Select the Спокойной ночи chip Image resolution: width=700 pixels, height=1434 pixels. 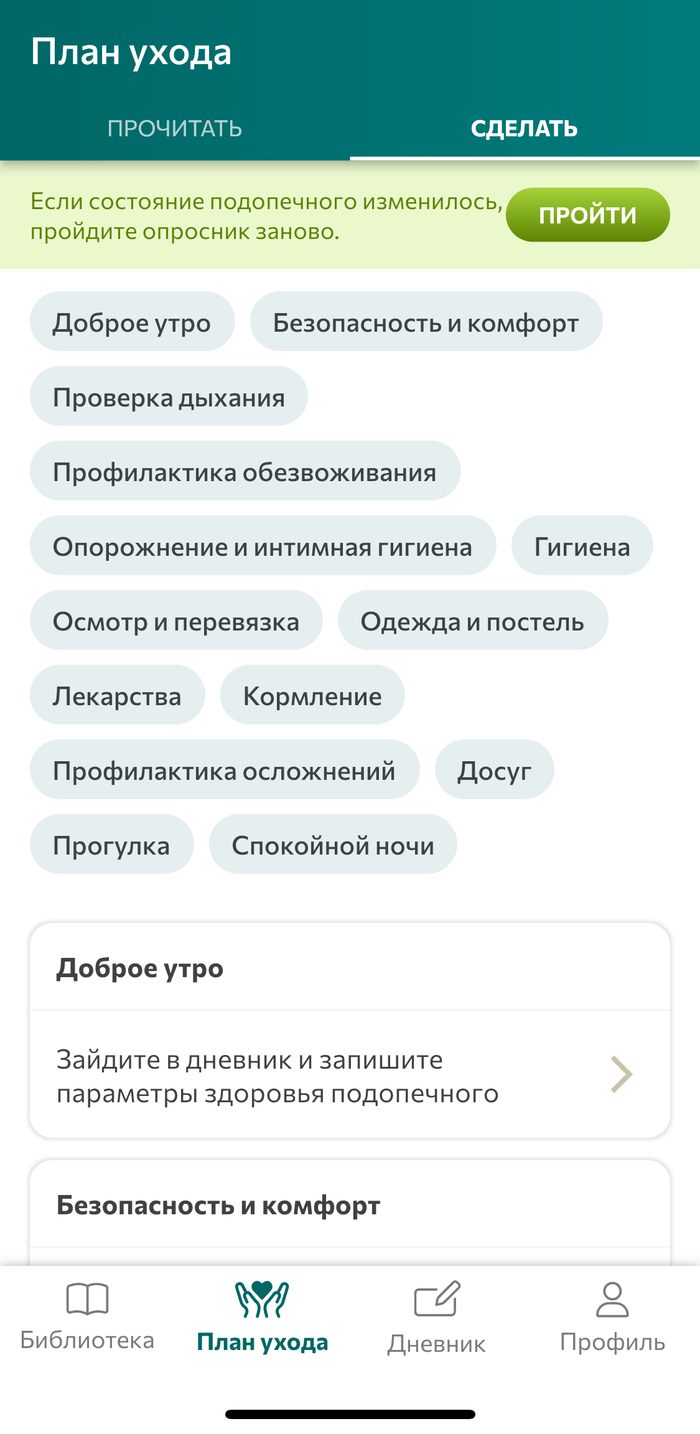click(x=333, y=846)
